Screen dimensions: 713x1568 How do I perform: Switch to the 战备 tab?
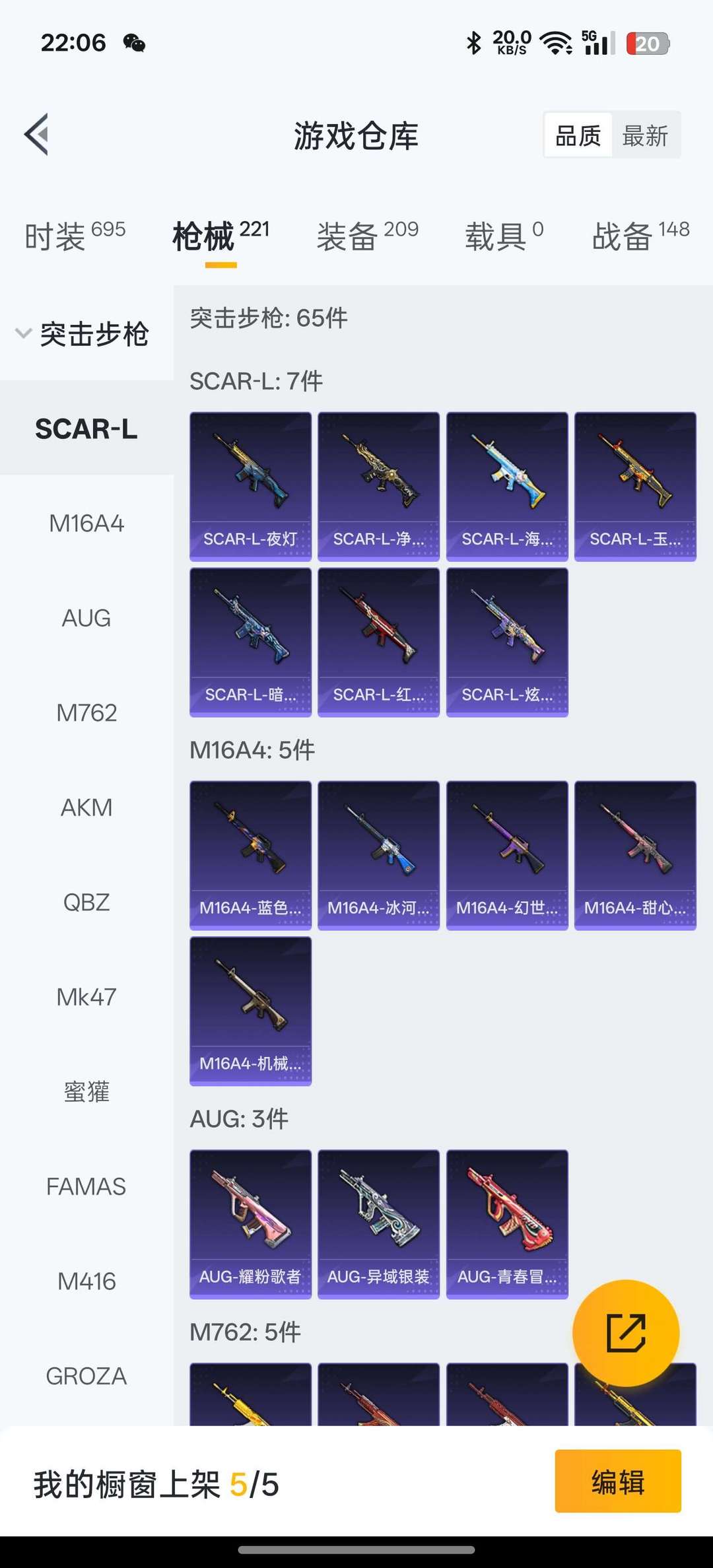pos(640,236)
